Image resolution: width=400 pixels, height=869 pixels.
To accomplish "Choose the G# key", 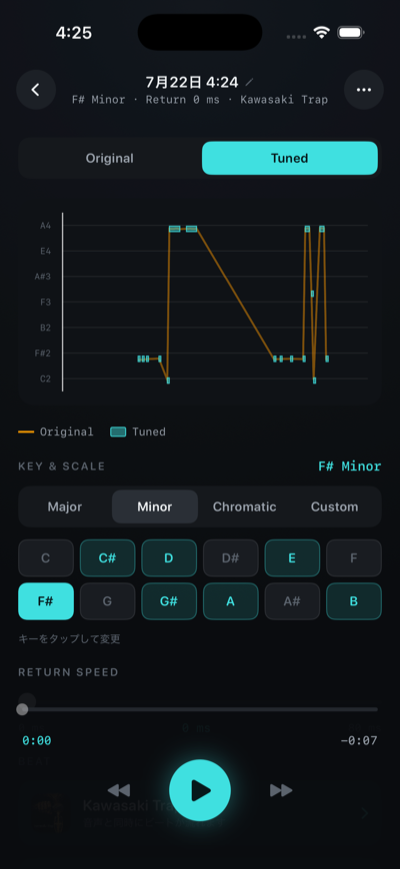I will [169, 601].
